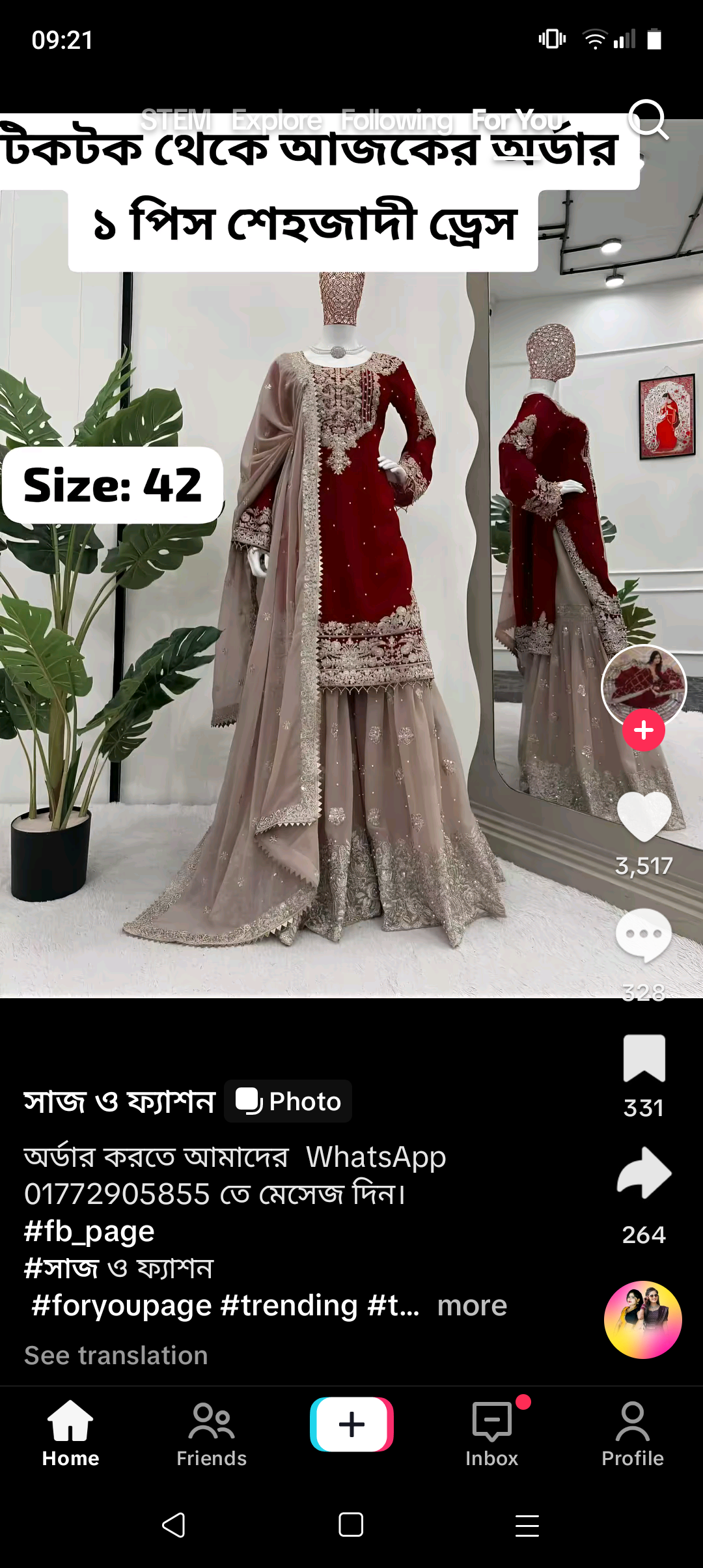Select the For You tab
The image size is (703, 1568).
[517, 120]
